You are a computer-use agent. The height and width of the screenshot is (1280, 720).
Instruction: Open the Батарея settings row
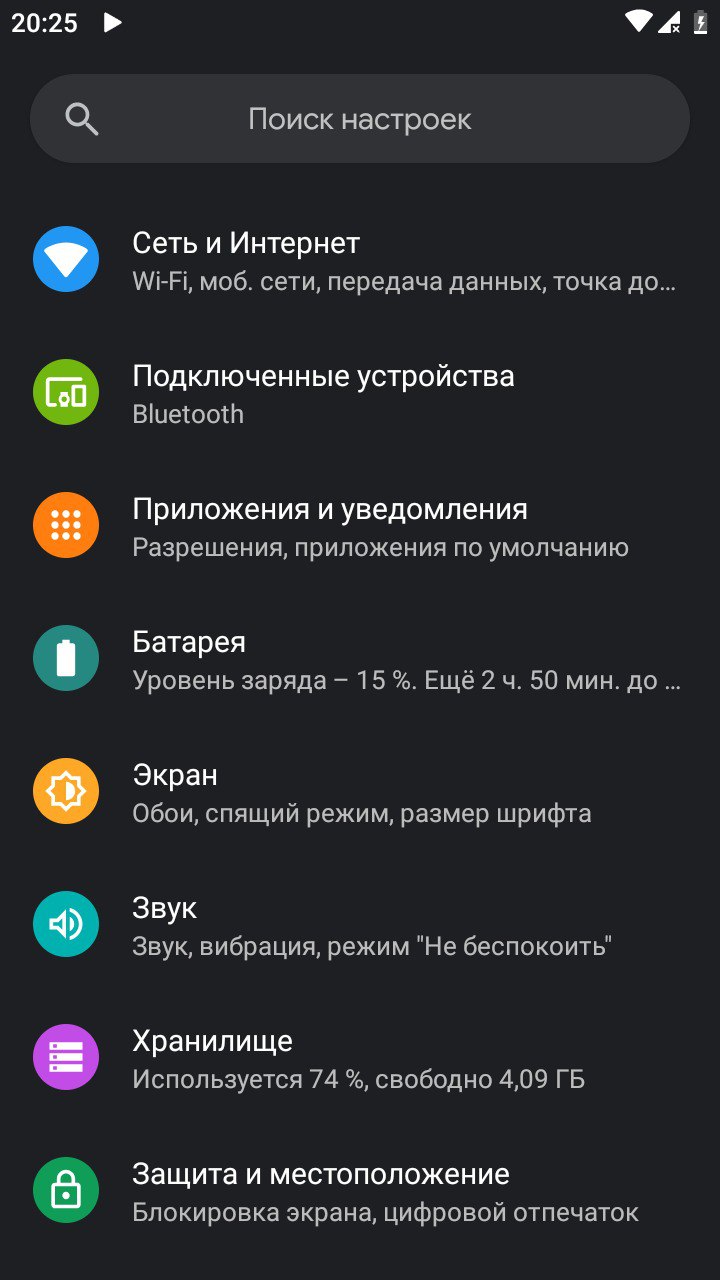click(x=360, y=659)
